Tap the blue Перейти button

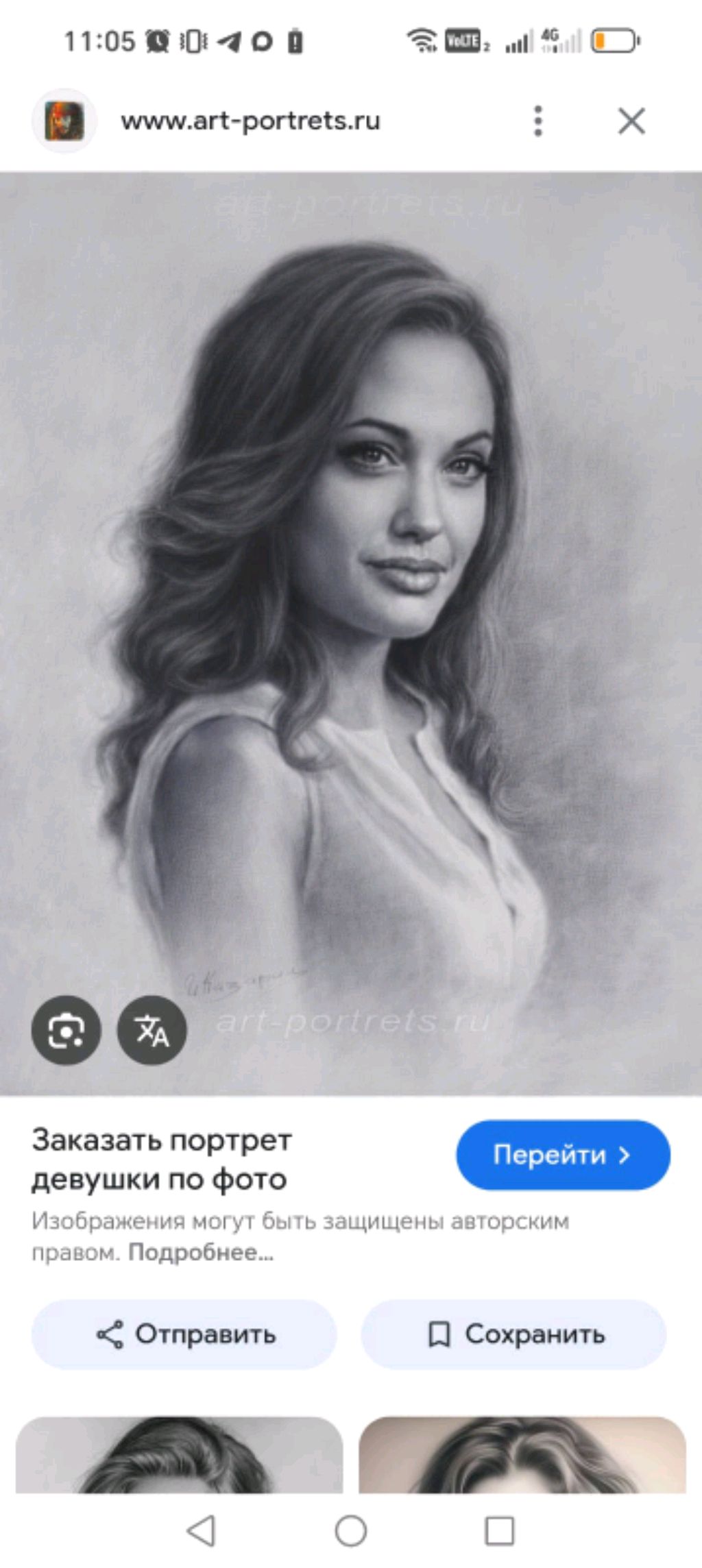563,1155
